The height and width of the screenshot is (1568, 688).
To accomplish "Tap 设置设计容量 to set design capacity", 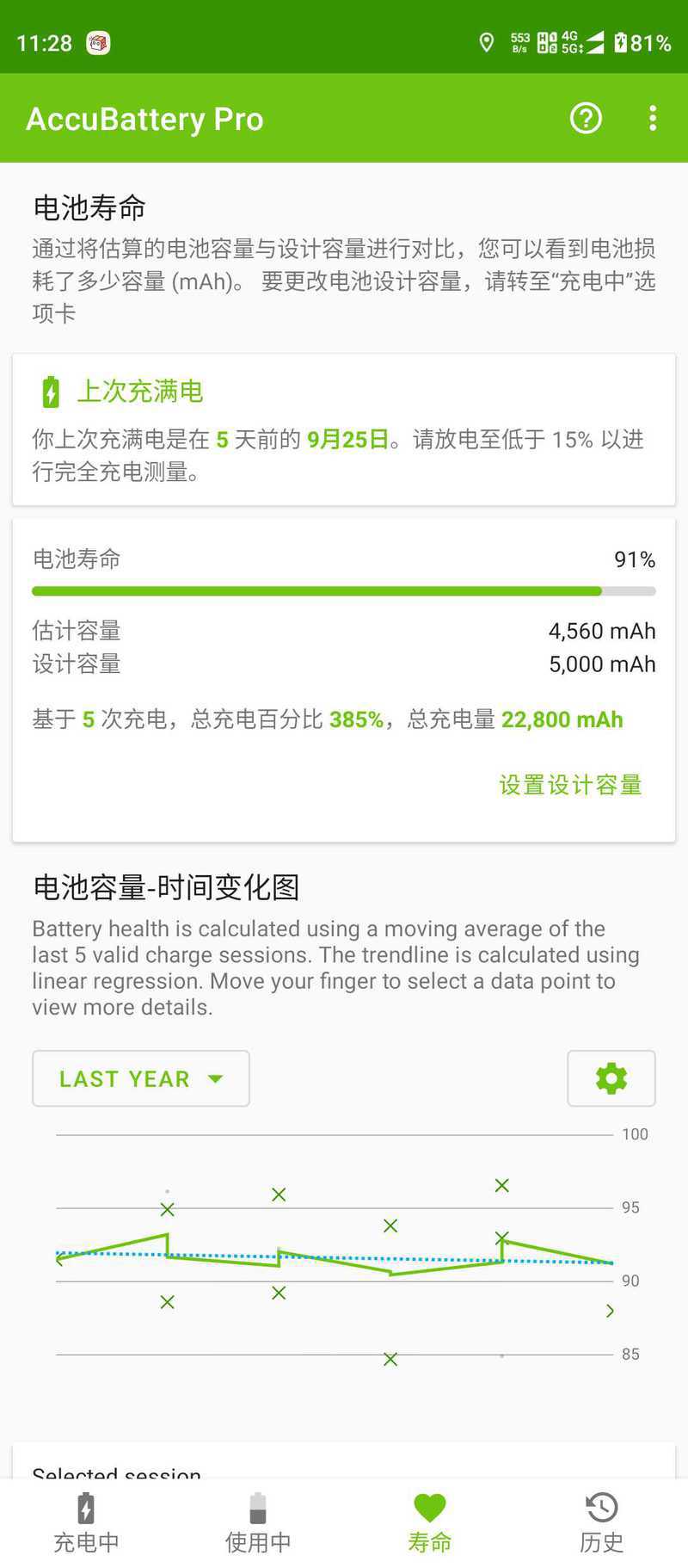I will point(570,785).
